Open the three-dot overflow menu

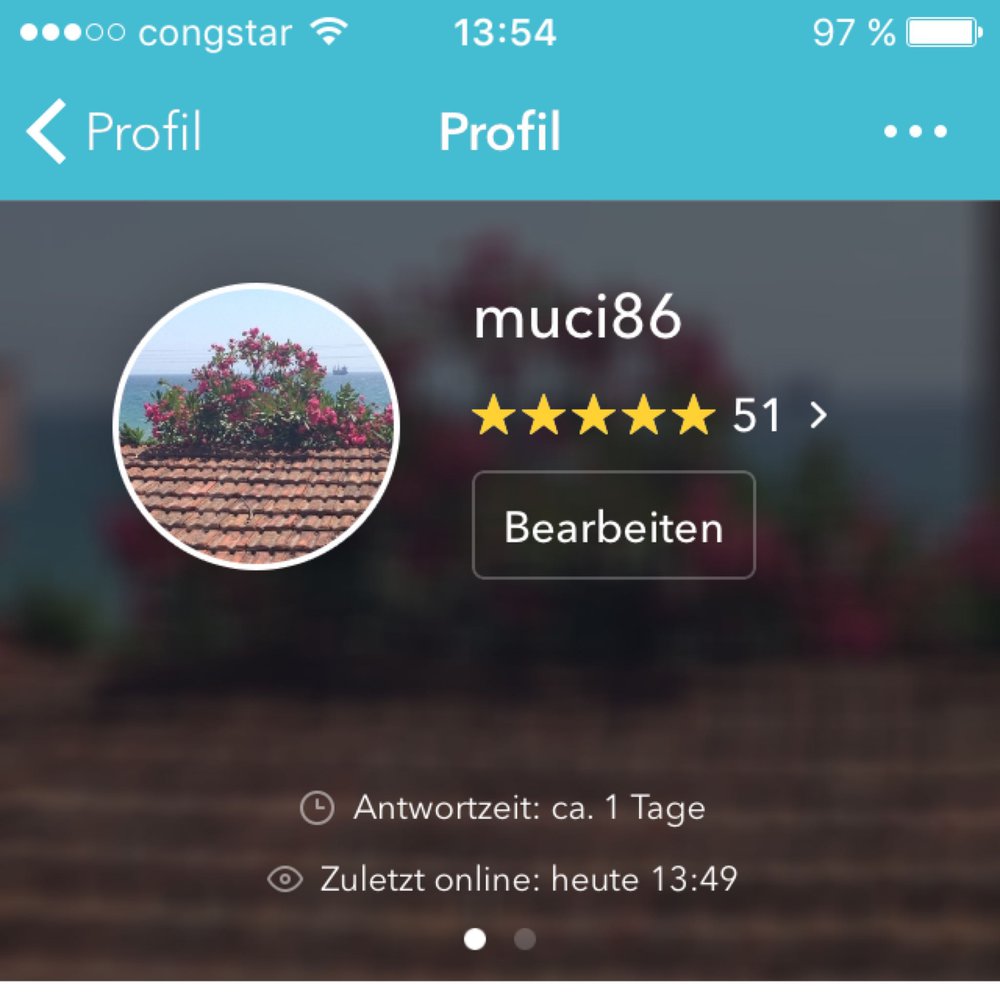(915, 132)
